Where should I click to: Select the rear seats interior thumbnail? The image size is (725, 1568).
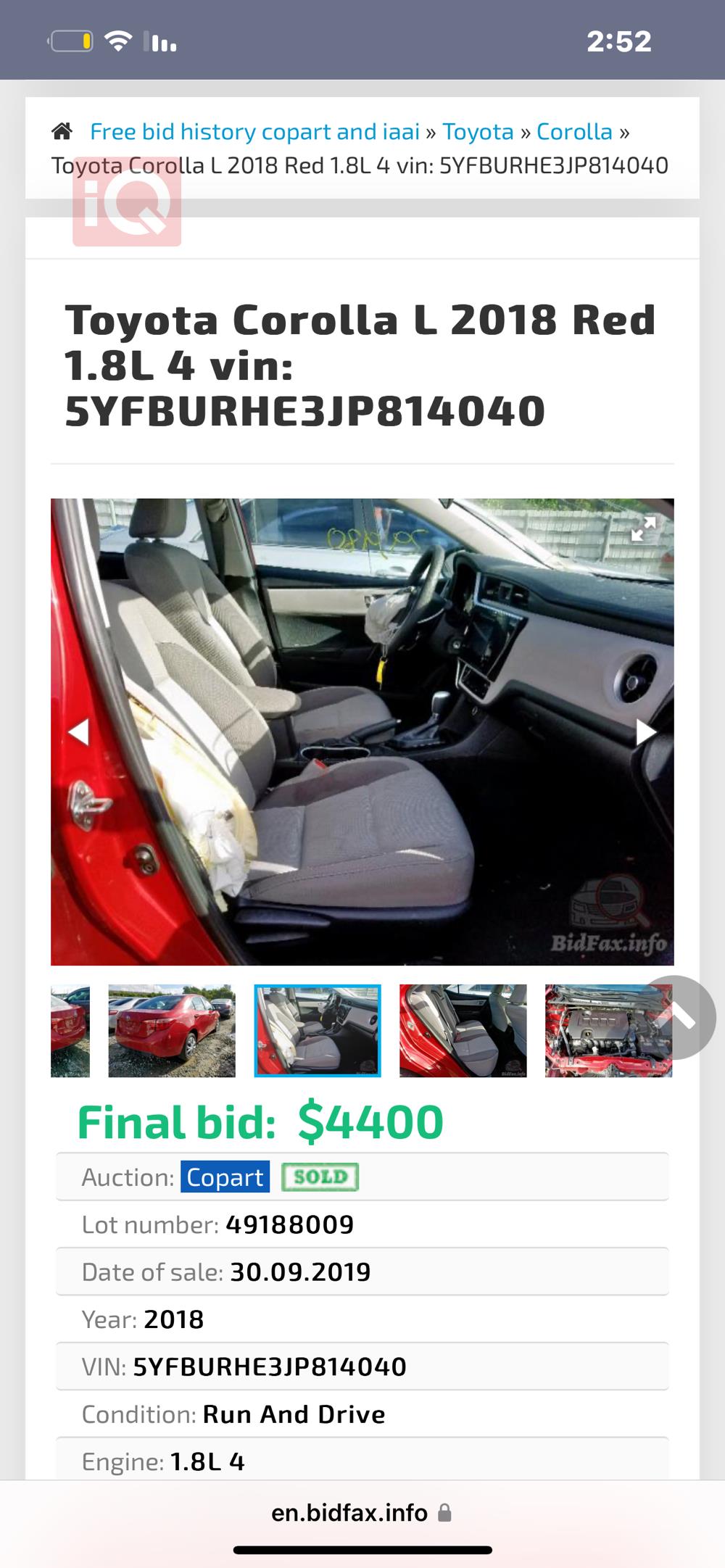[x=463, y=1030]
